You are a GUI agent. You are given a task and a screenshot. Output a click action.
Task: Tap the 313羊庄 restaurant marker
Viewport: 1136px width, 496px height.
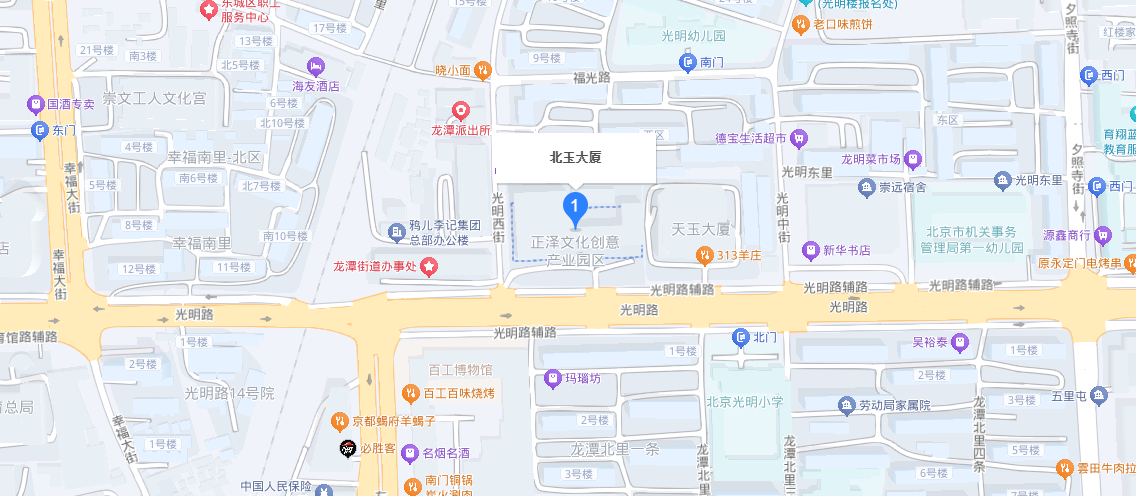(705, 255)
